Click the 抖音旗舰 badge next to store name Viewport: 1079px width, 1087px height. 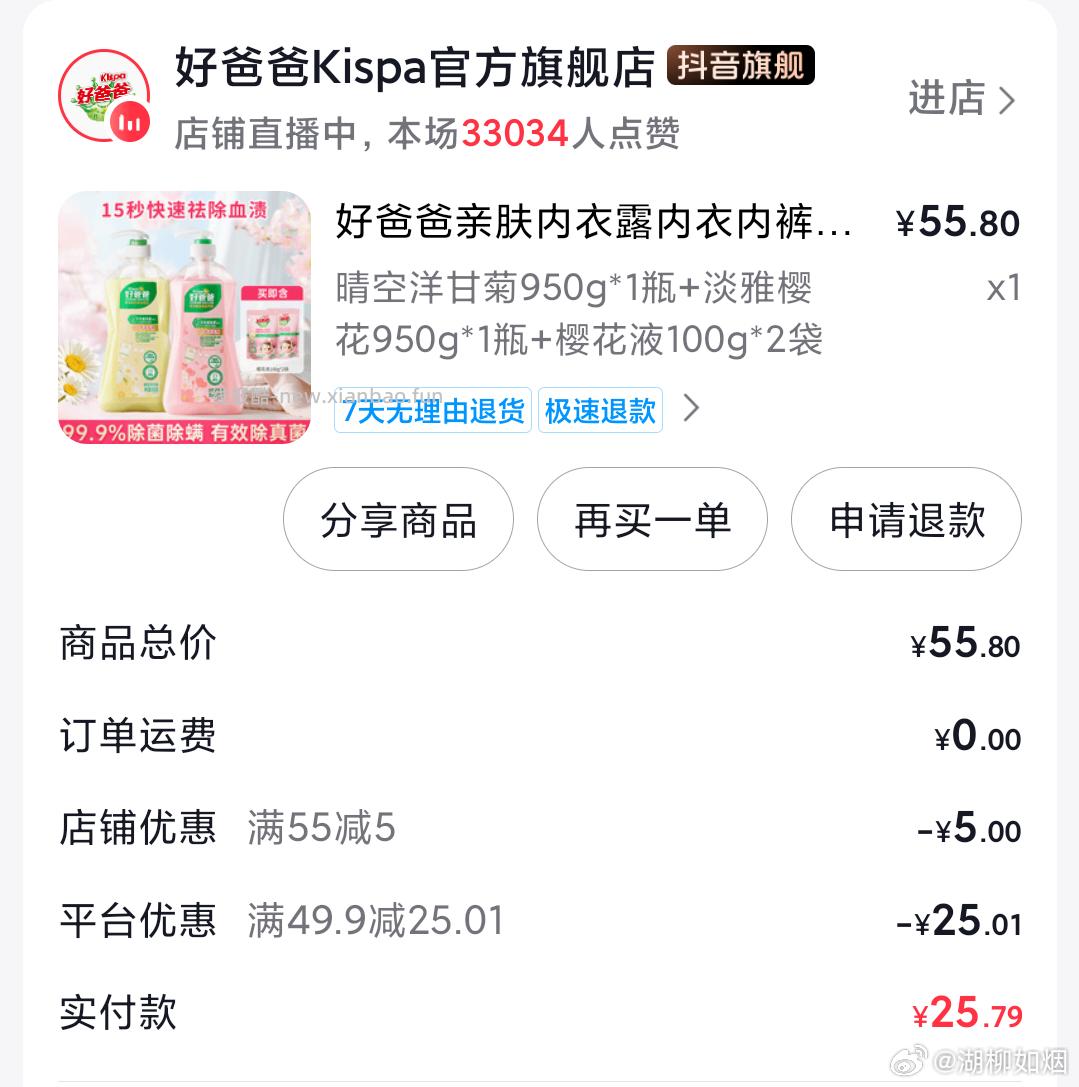(740, 68)
